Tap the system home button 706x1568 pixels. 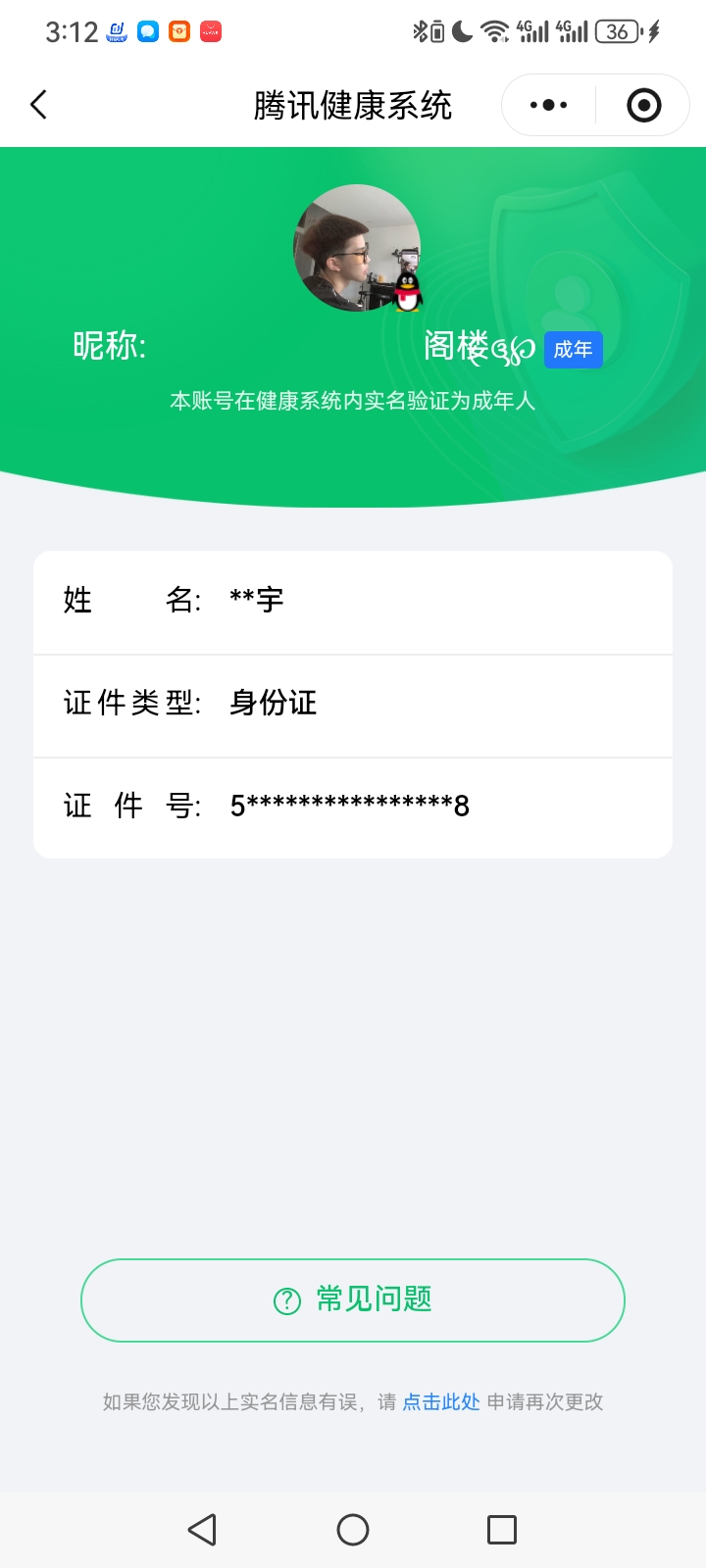point(353,1529)
